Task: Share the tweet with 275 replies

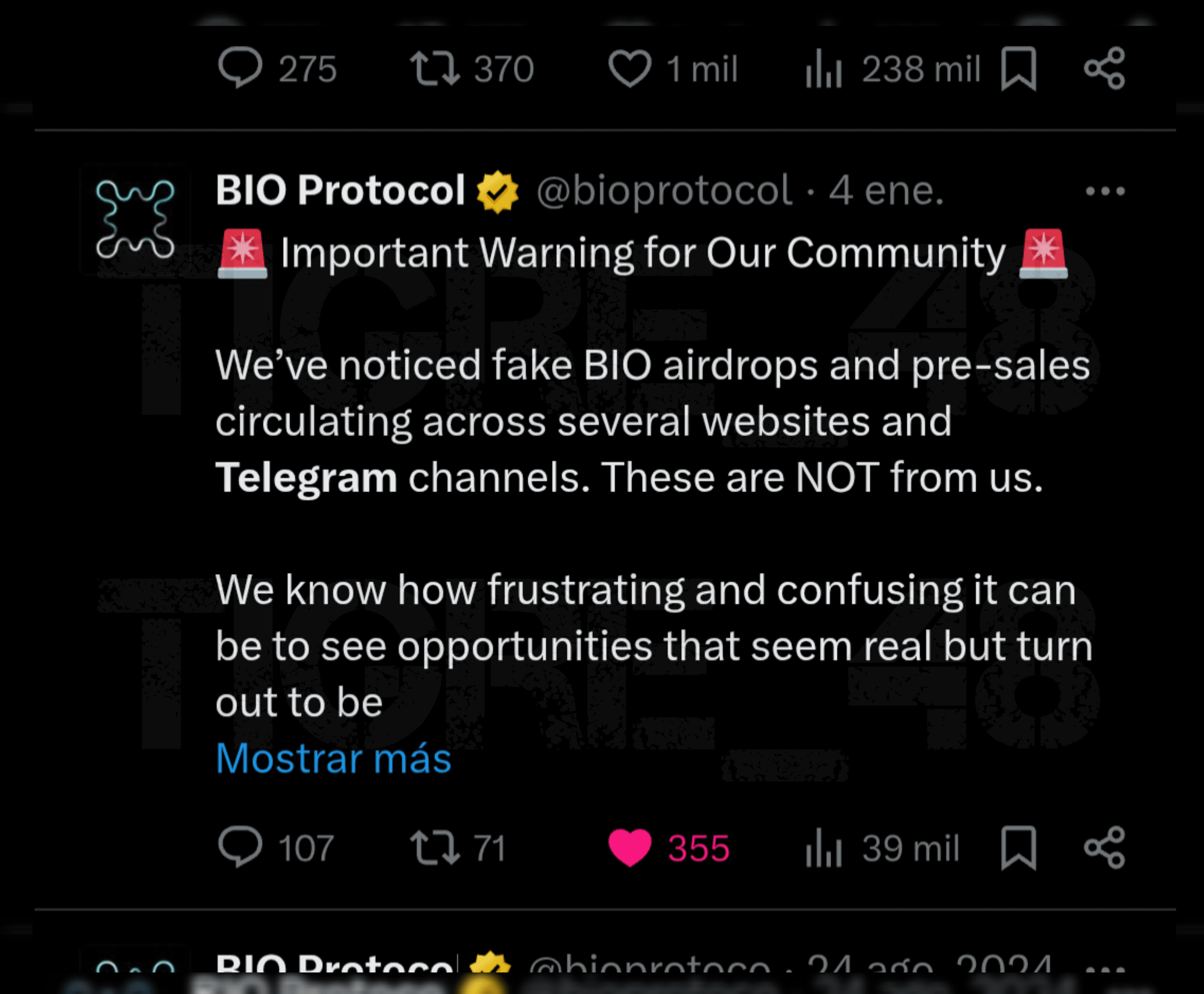Action: 1104,68
